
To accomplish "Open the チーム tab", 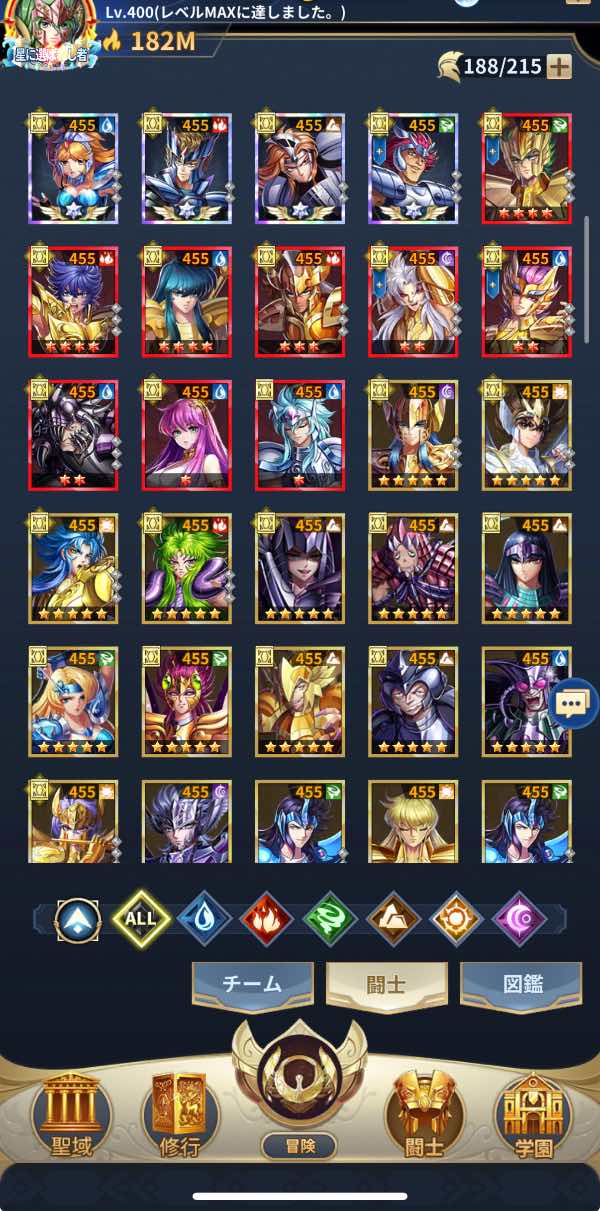I will click(253, 984).
